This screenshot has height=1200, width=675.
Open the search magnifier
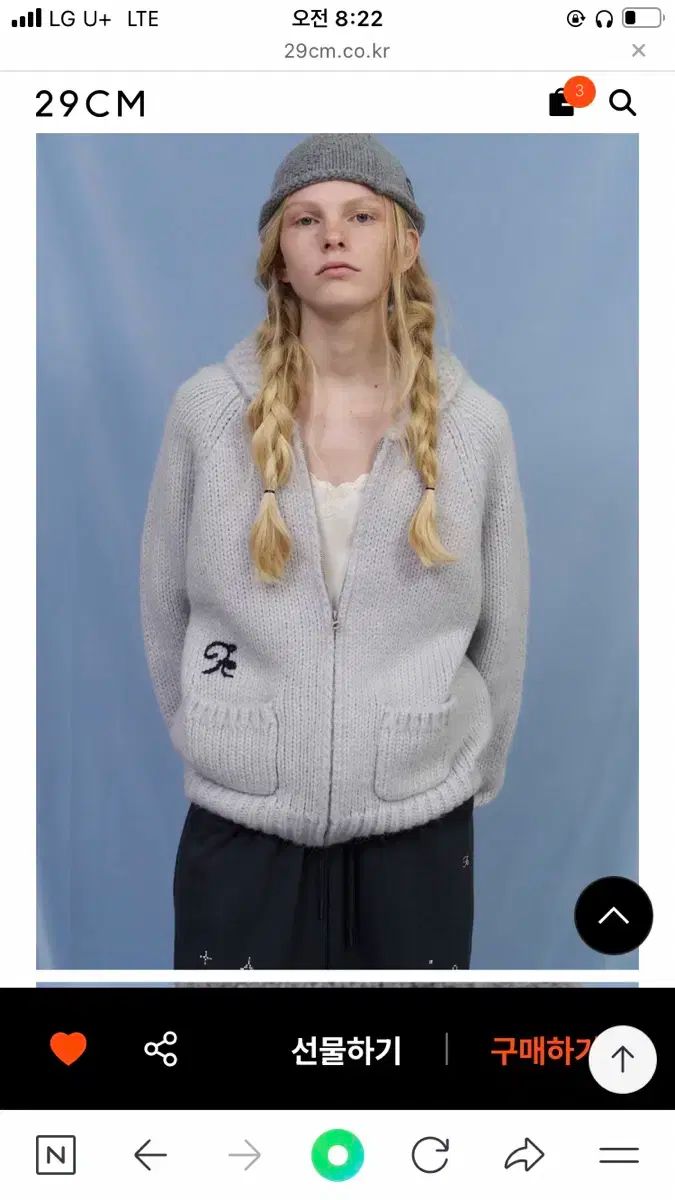pyautogui.click(x=622, y=103)
